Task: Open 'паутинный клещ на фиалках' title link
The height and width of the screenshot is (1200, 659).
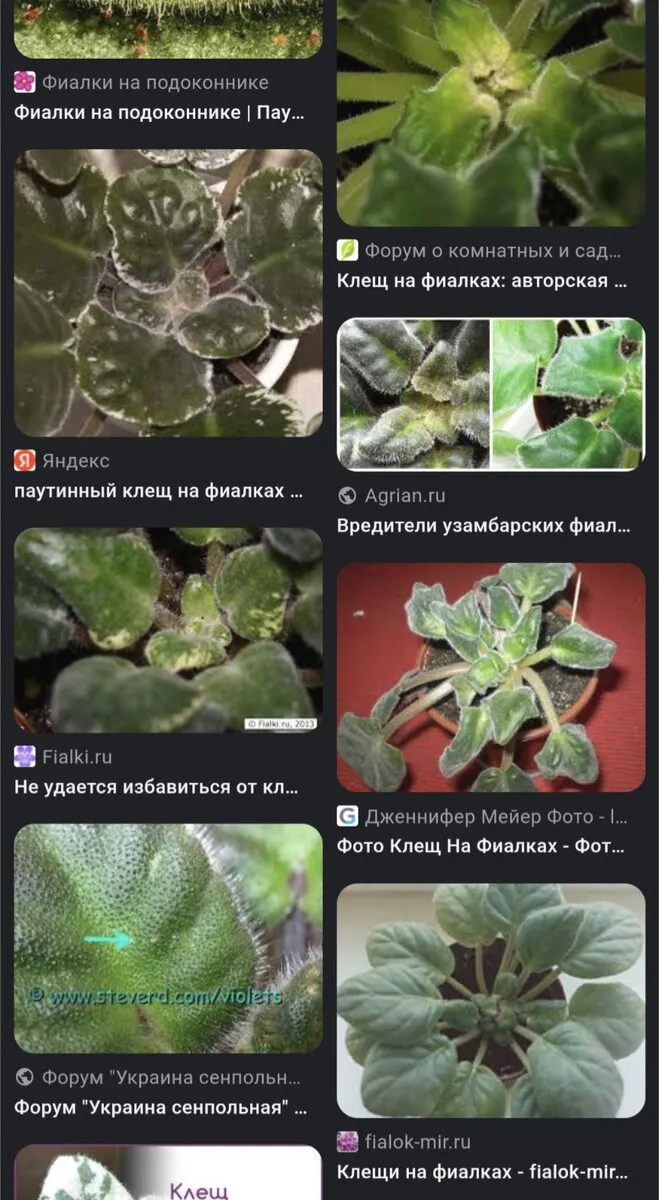Action: pyautogui.click(x=158, y=491)
